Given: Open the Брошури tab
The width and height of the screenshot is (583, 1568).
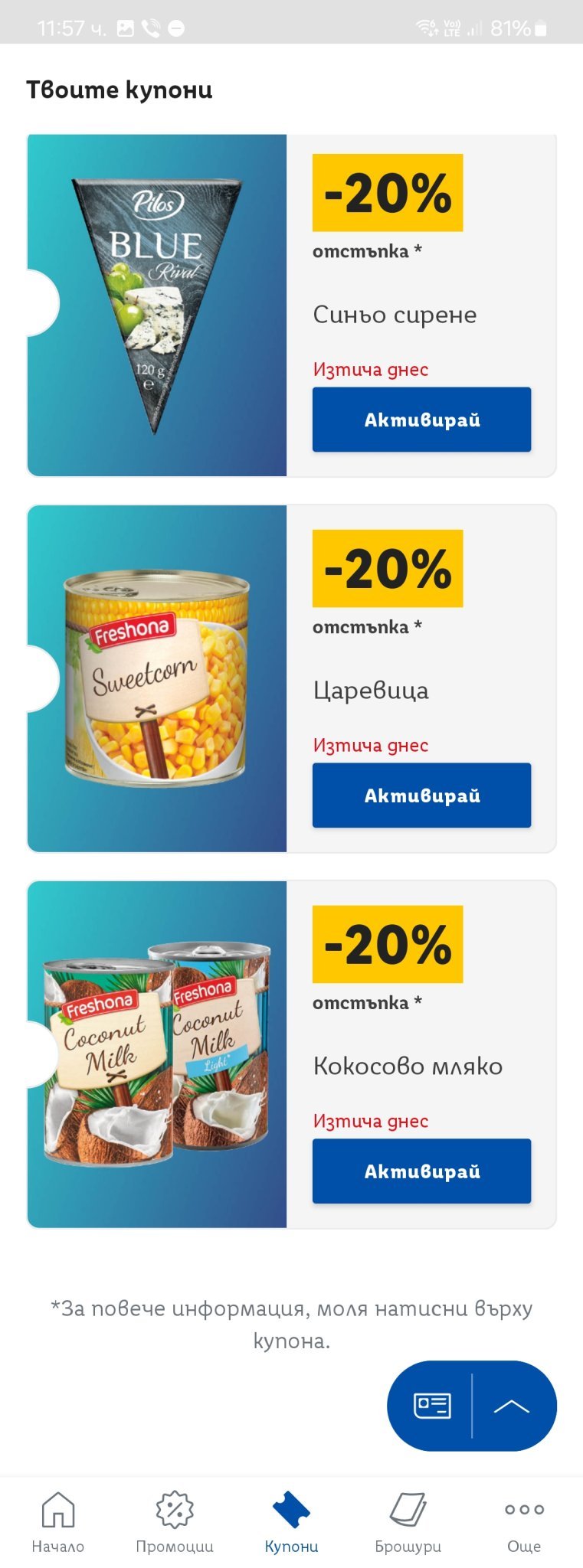Looking at the screenshot, I should tap(408, 1523).
